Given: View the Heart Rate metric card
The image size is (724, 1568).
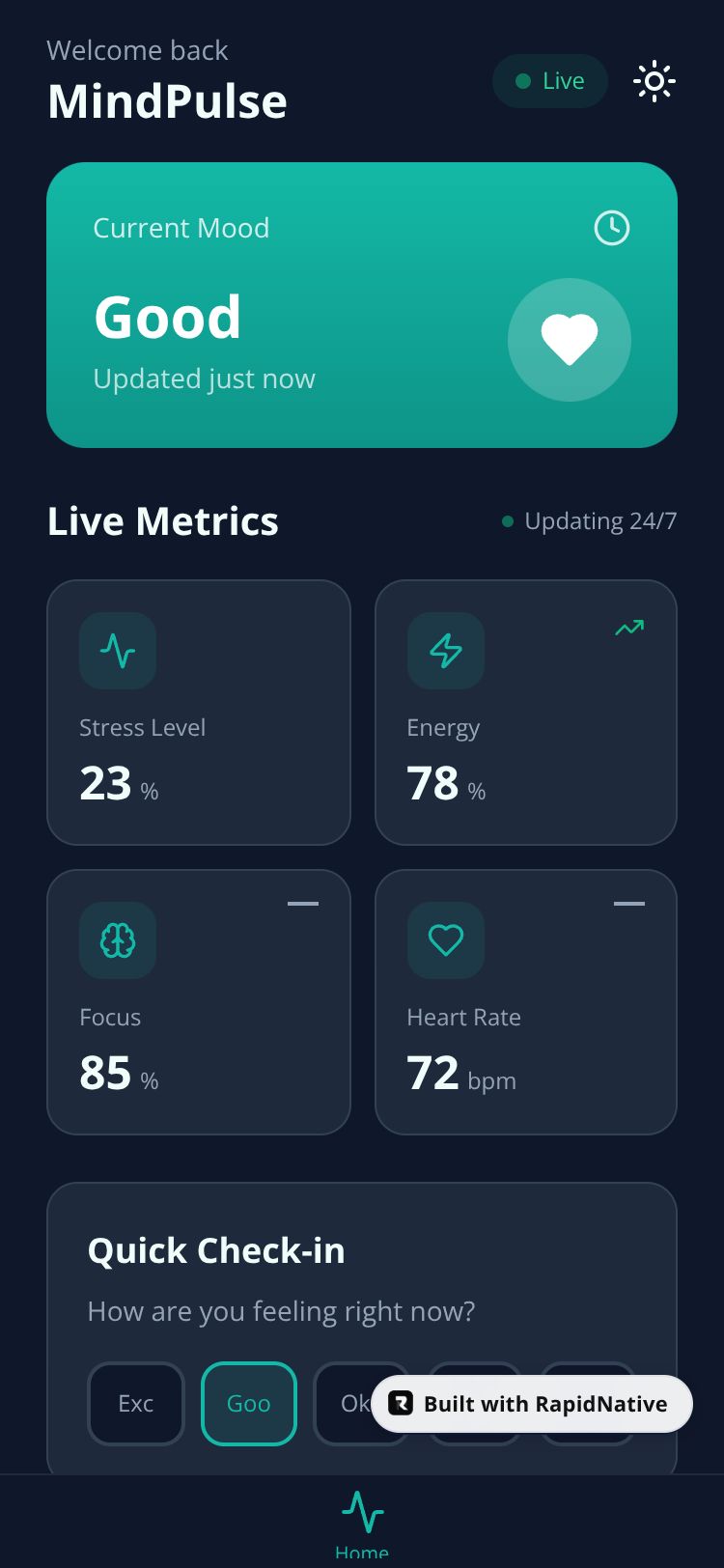Looking at the screenshot, I should click(525, 1002).
